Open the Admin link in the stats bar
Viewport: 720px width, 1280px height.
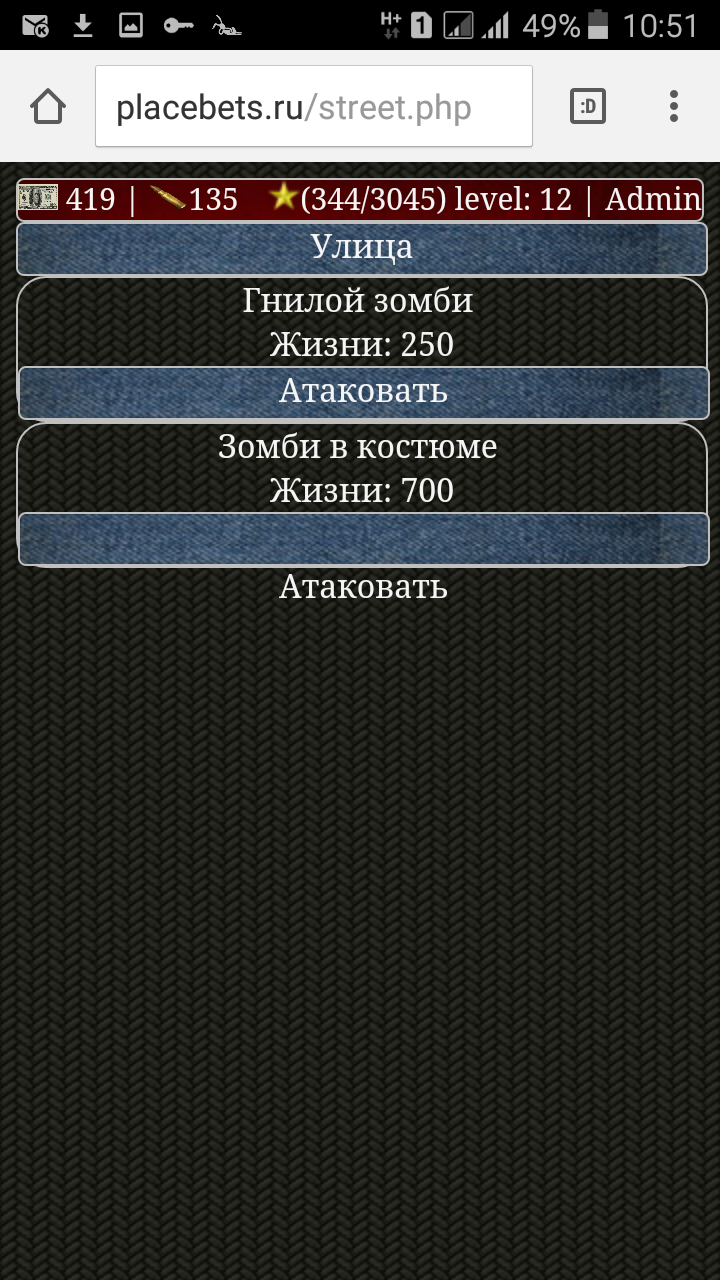click(x=653, y=200)
